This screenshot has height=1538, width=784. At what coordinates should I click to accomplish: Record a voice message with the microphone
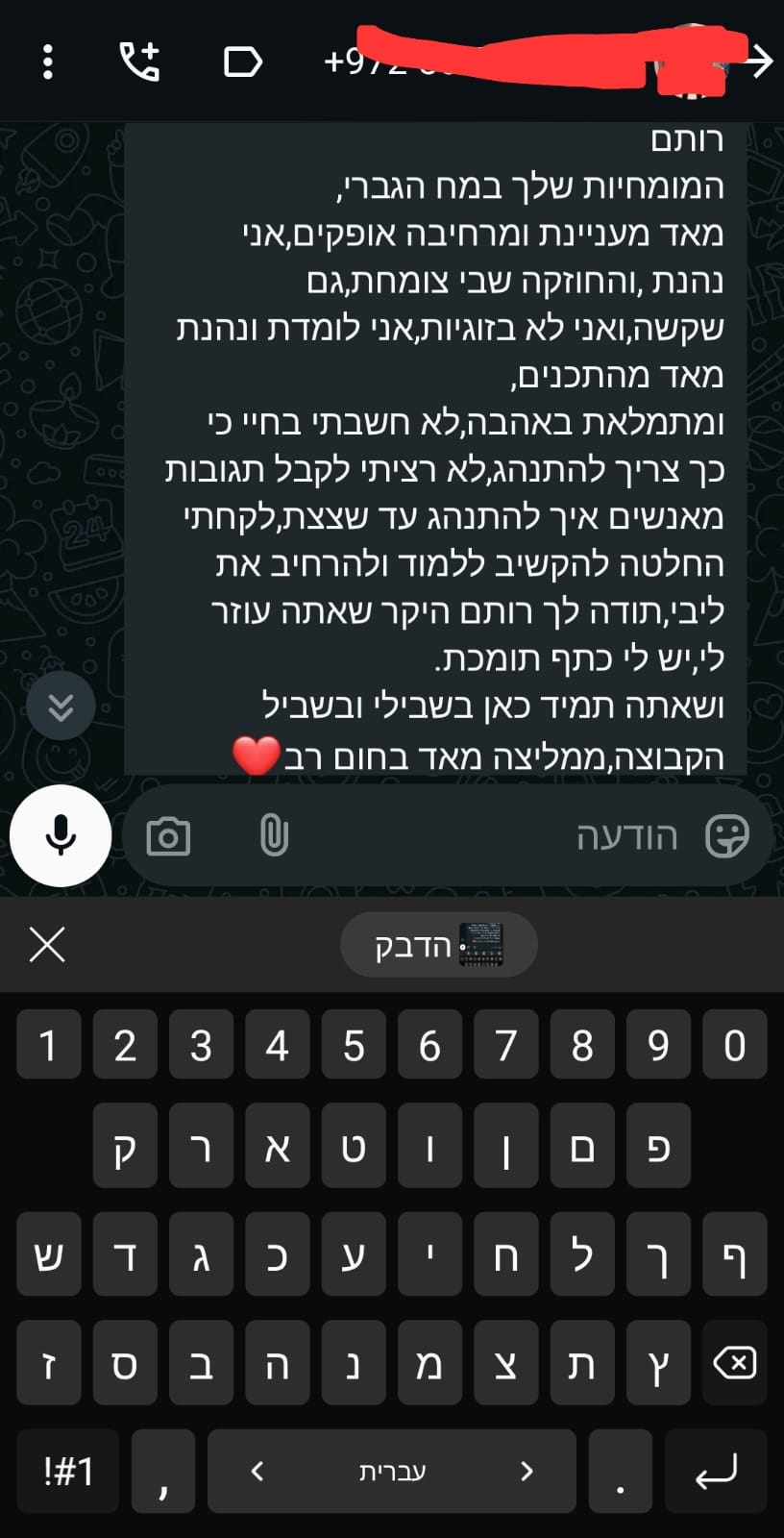[61, 835]
